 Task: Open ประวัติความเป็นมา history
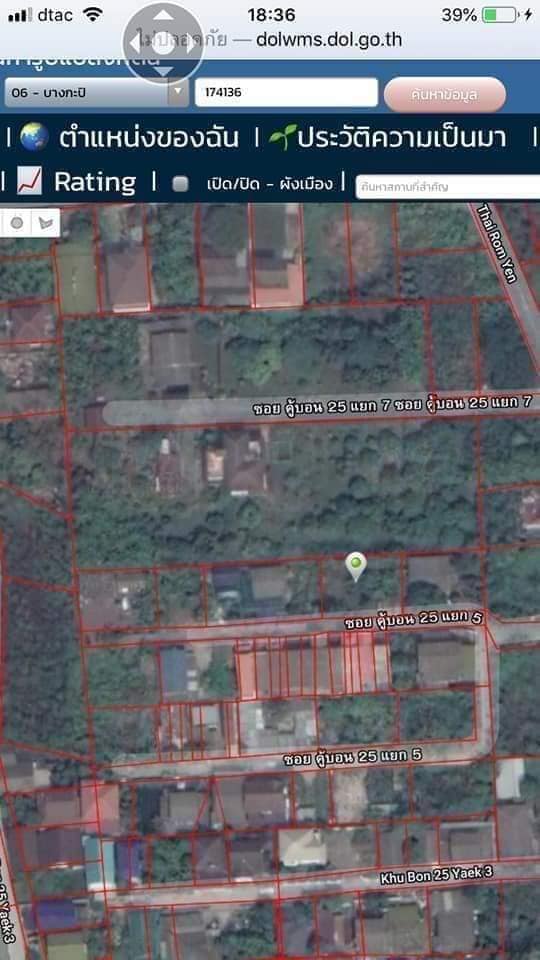click(388, 137)
